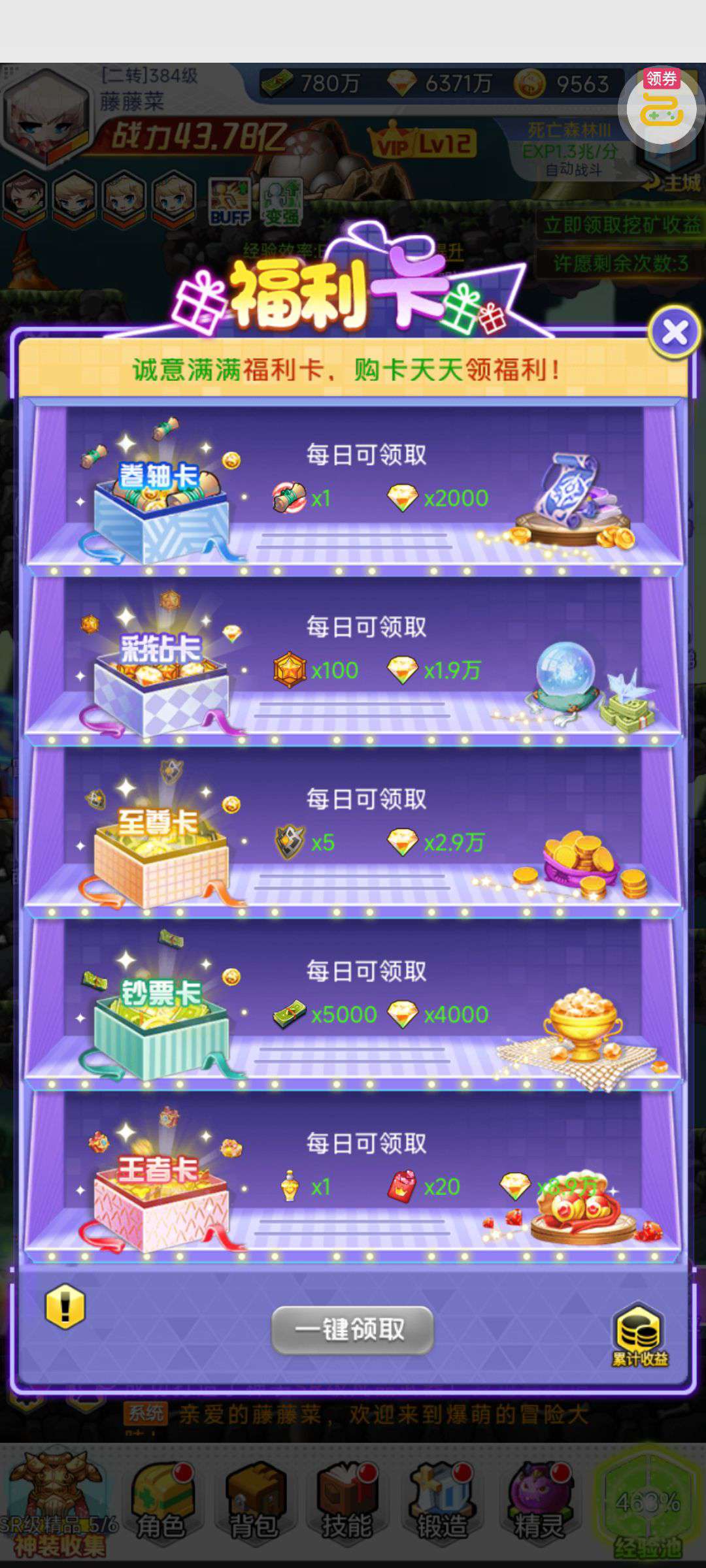Select the 钞票卡 card
This screenshot has height=1568, width=706.
coord(160,1014)
